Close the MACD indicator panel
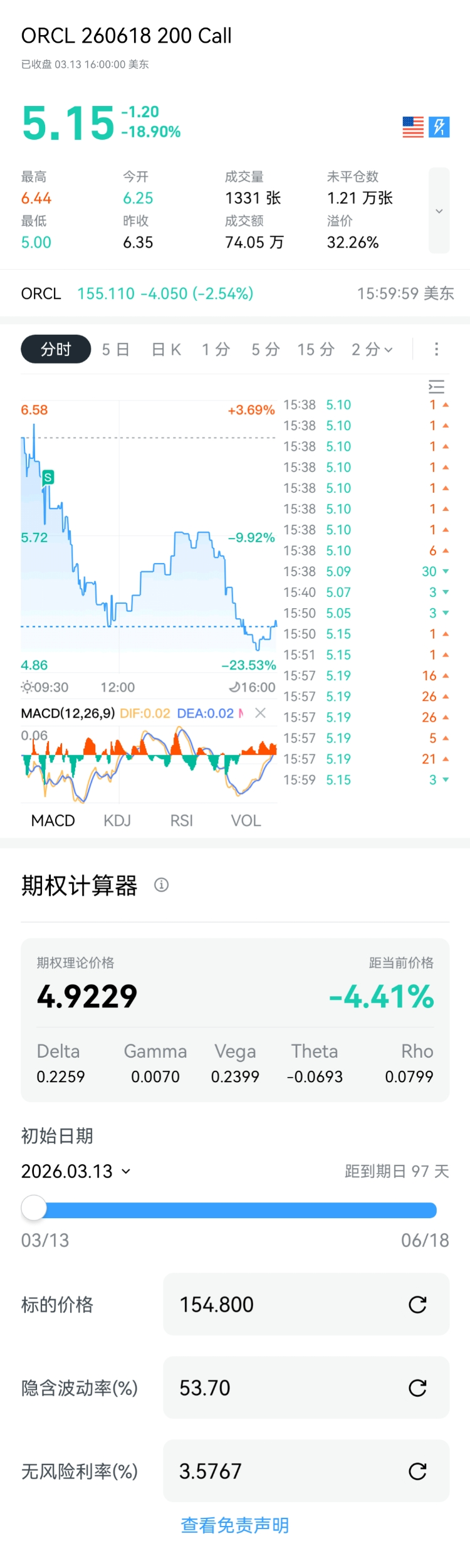This screenshot has height=1568, width=470. pyautogui.click(x=261, y=713)
